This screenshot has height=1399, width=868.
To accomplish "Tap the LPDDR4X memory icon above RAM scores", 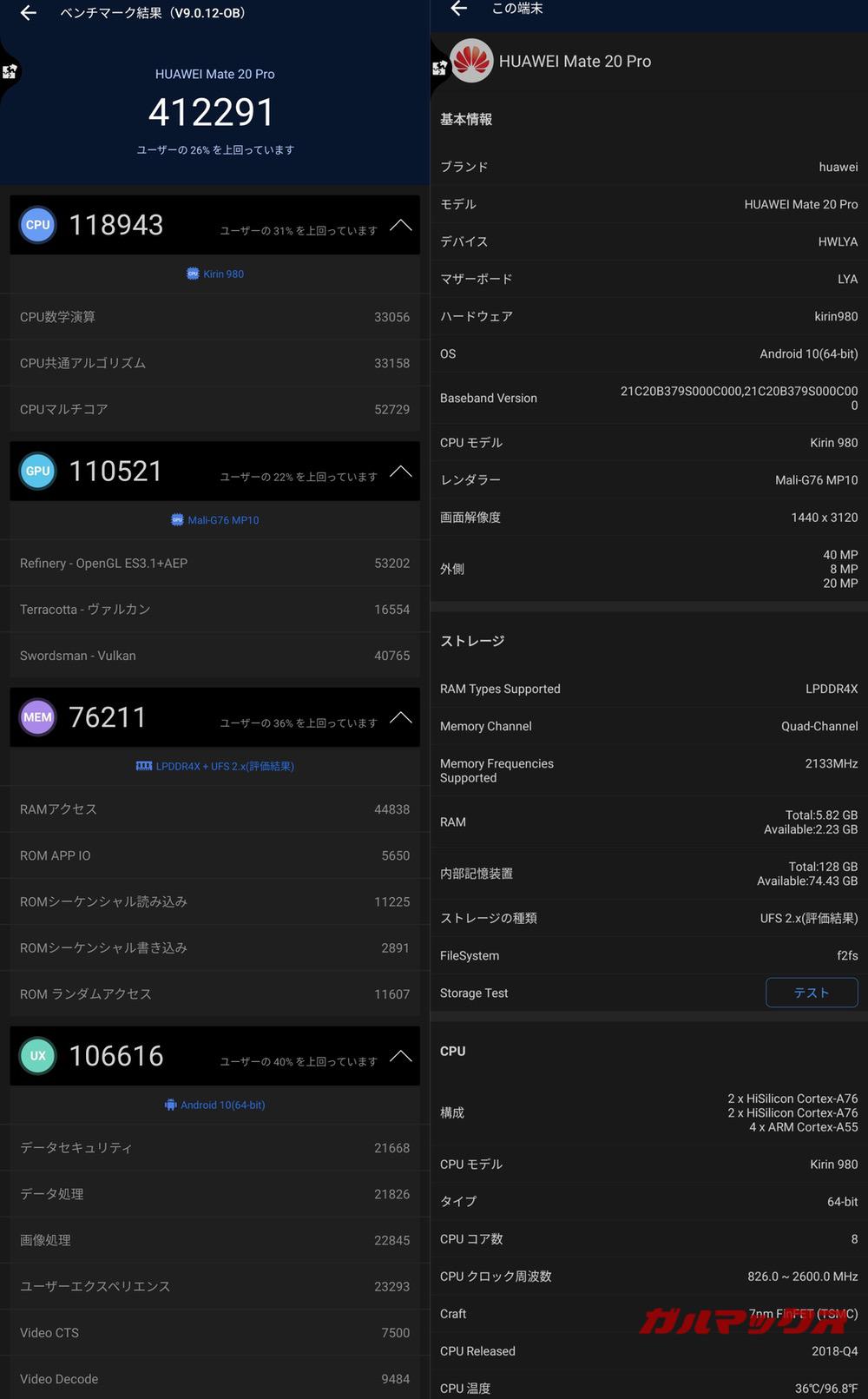I will point(144,766).
